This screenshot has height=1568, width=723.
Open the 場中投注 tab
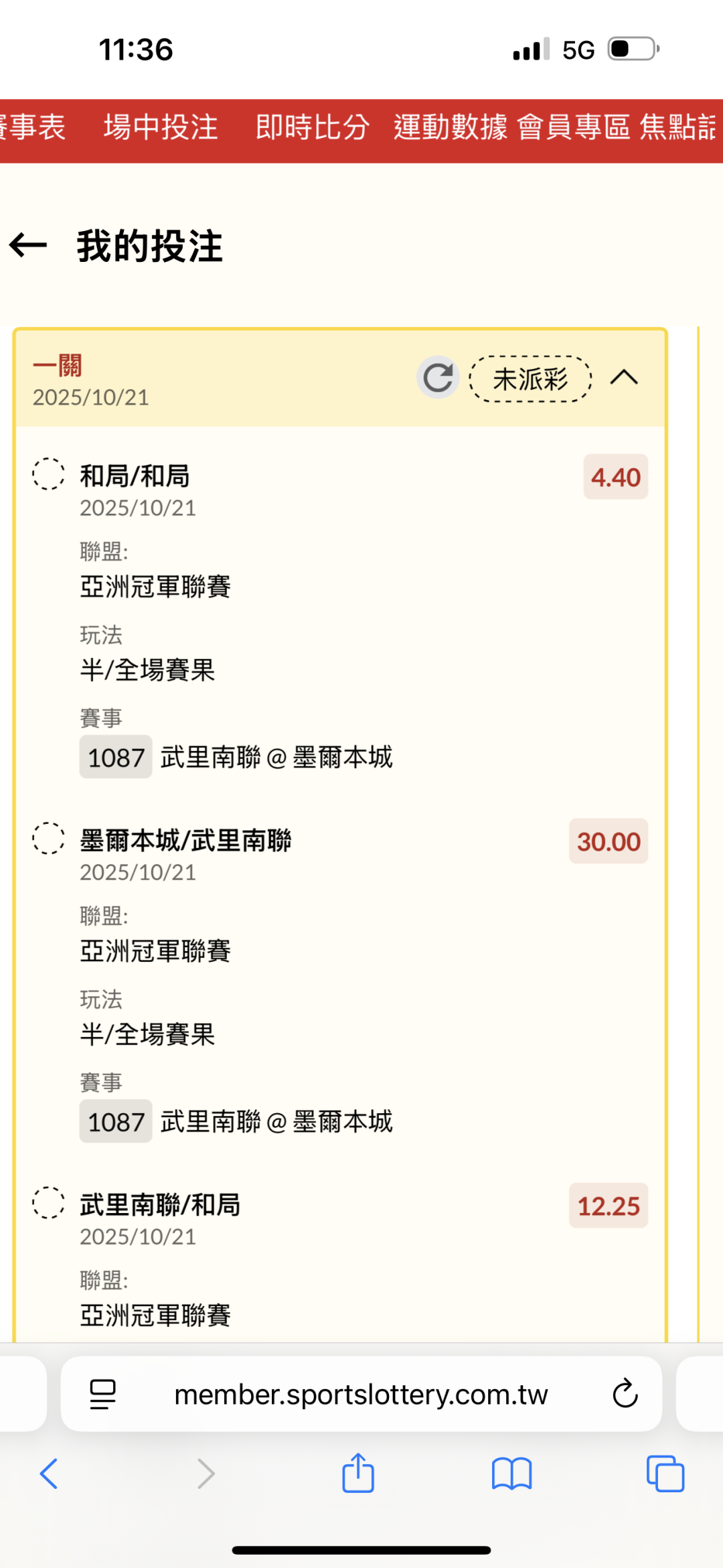[161, 127]
